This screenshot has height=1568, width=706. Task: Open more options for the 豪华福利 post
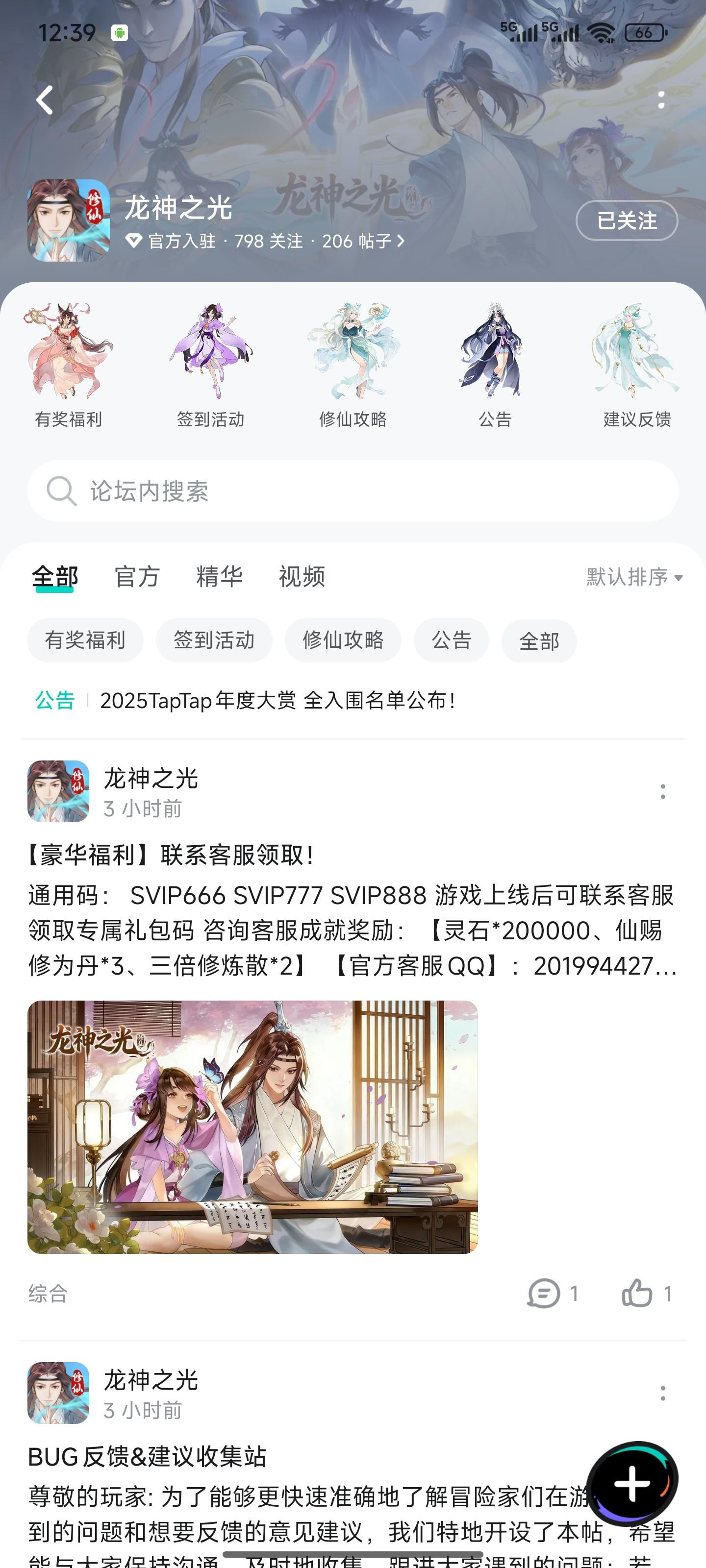coord(663,792)
